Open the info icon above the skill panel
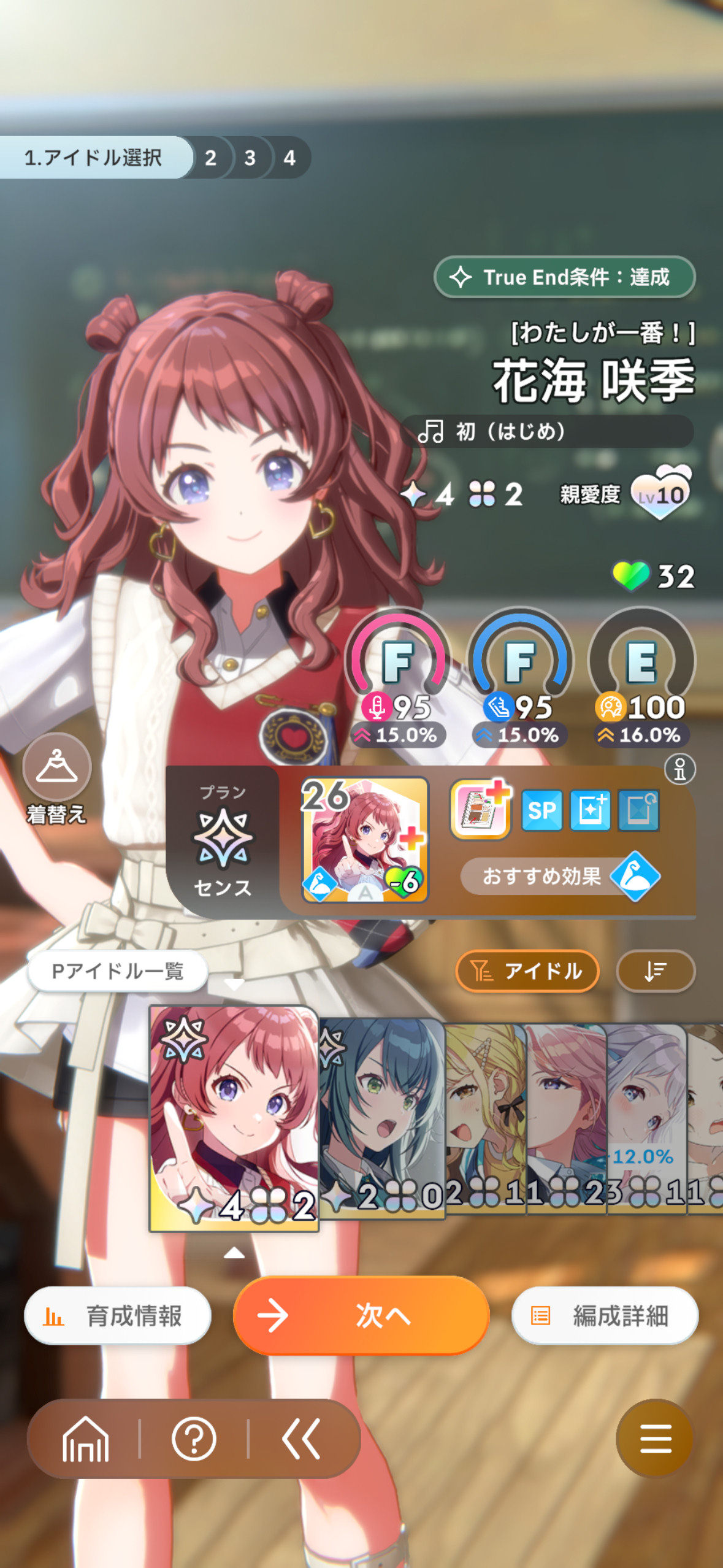This screenshot has height=1568, width=723. (680, 769)
